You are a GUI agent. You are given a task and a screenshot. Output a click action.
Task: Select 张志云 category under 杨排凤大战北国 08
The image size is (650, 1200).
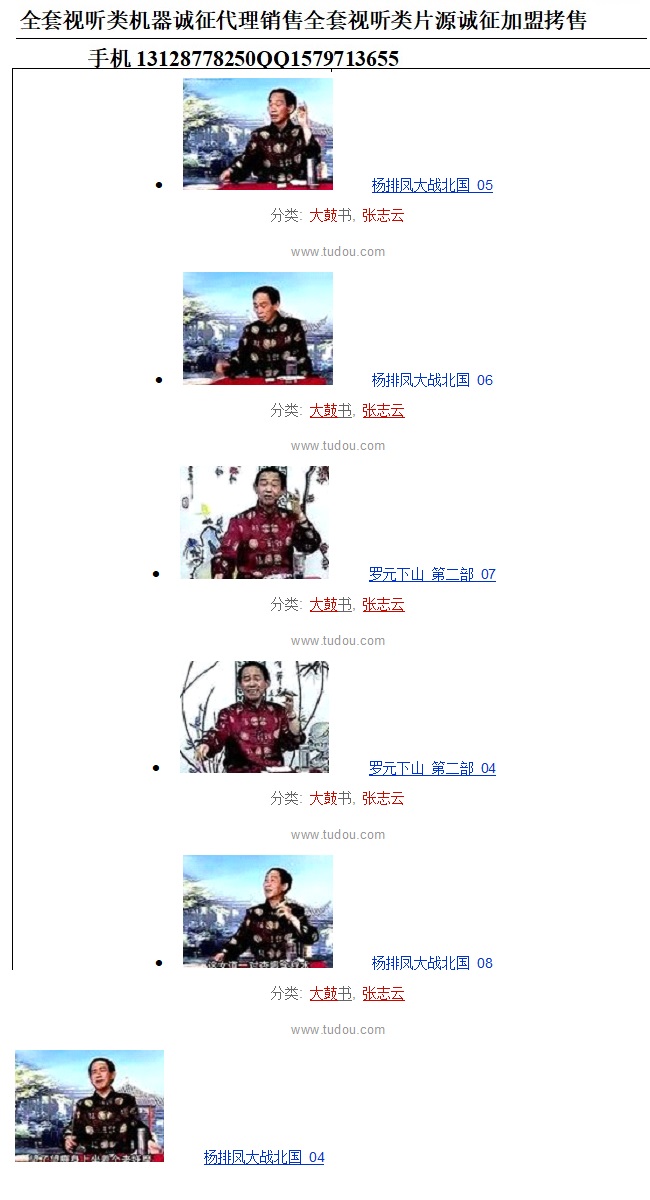click(x=383, y=993)
